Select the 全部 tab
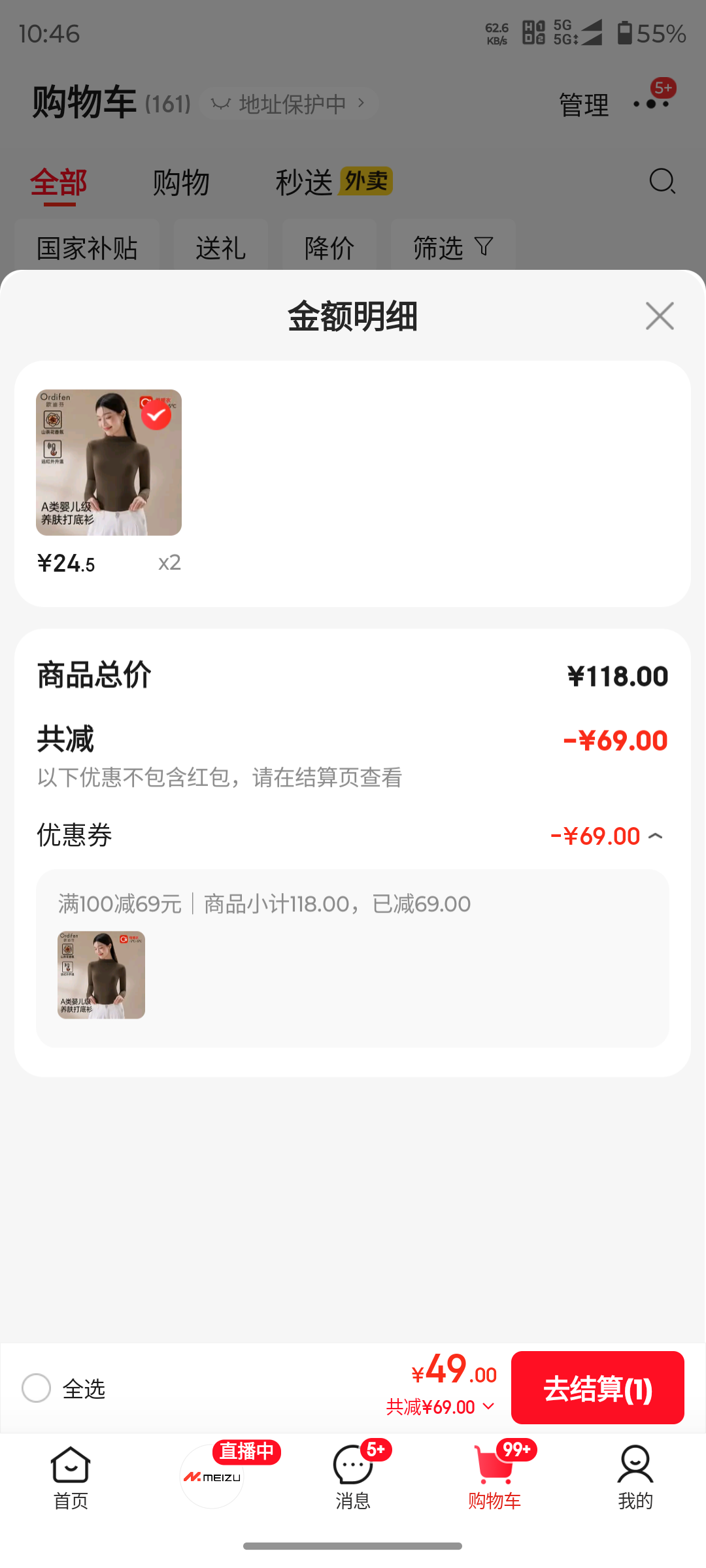 click(58, 183)
